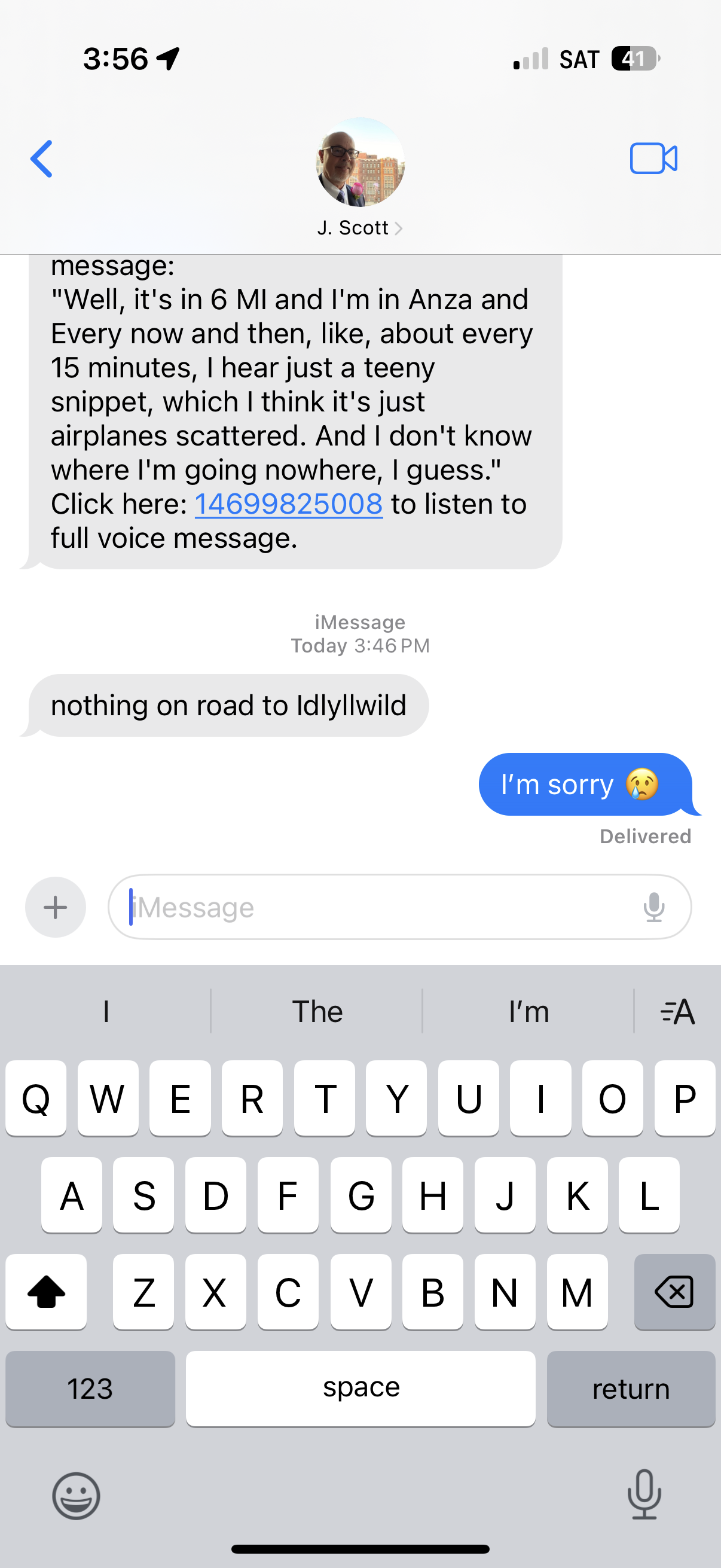Image resolution: width=721 pixels, height=1568 pixels.
Task: Tap the return key
Action: [x=630, y=1389]
